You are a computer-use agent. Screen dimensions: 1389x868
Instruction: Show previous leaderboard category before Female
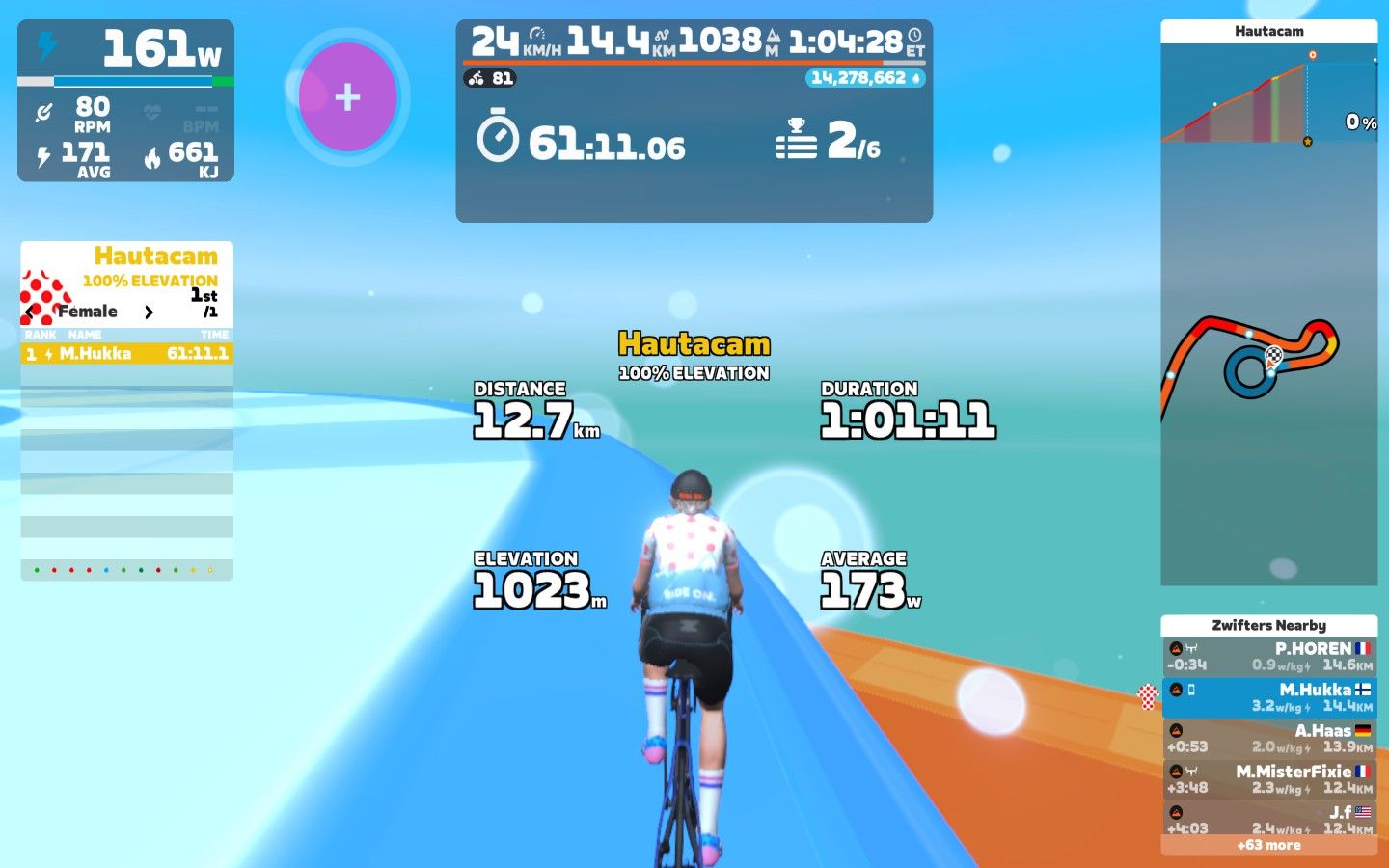[x=30, y=312]
